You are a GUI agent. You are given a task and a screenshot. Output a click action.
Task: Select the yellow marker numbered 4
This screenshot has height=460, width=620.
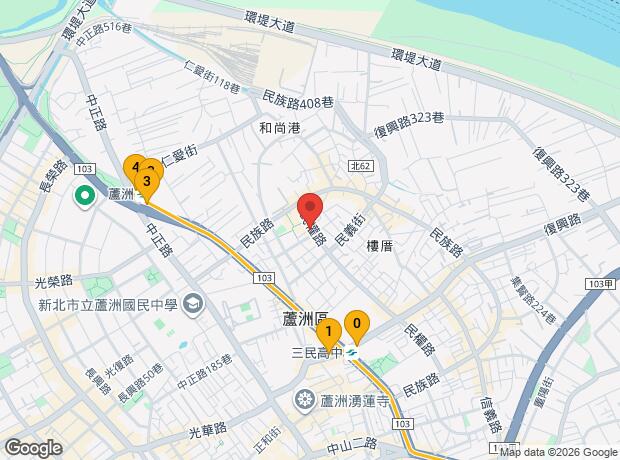click(x=132, y=166)
